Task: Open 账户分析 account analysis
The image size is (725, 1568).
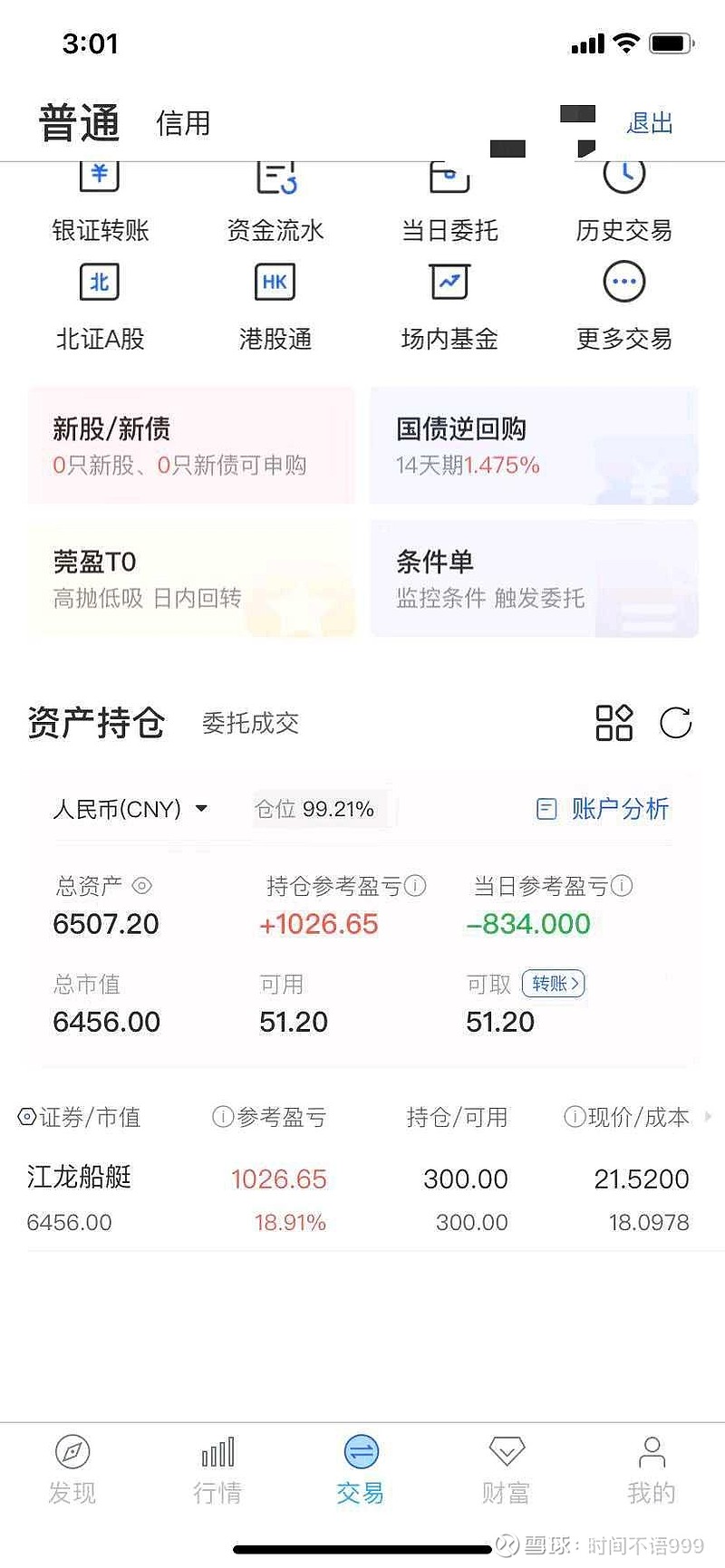Action: point(603,808)
